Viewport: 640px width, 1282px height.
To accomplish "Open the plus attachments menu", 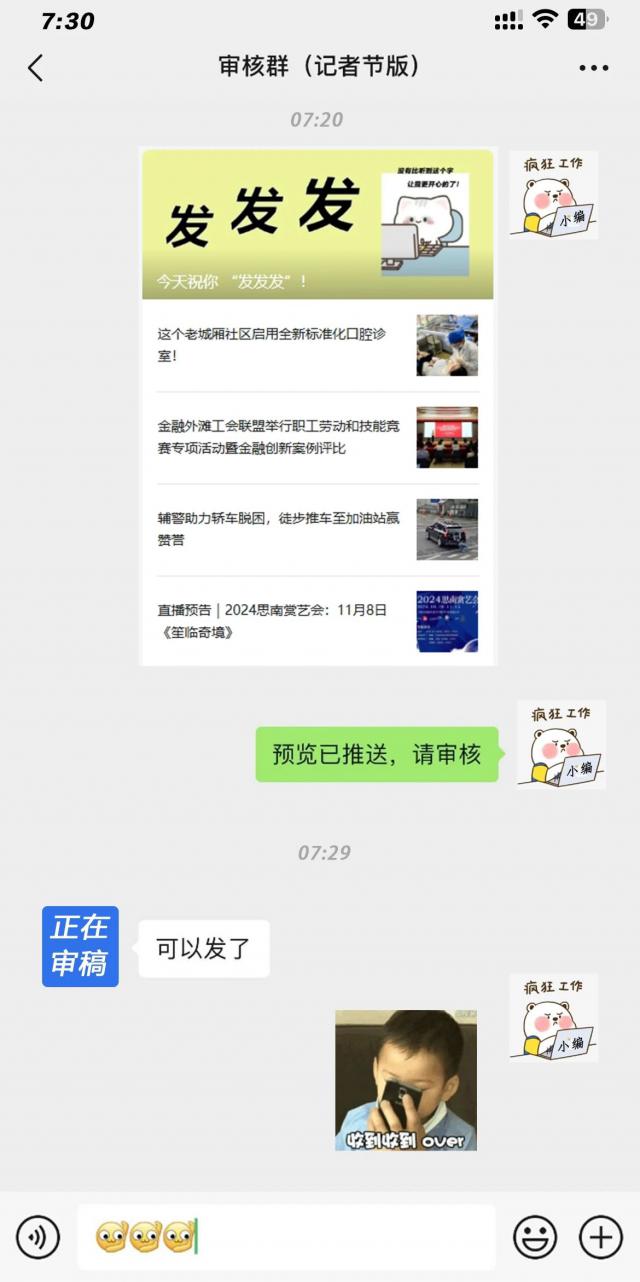I will pyautogui.click(x=600, y=1238).
